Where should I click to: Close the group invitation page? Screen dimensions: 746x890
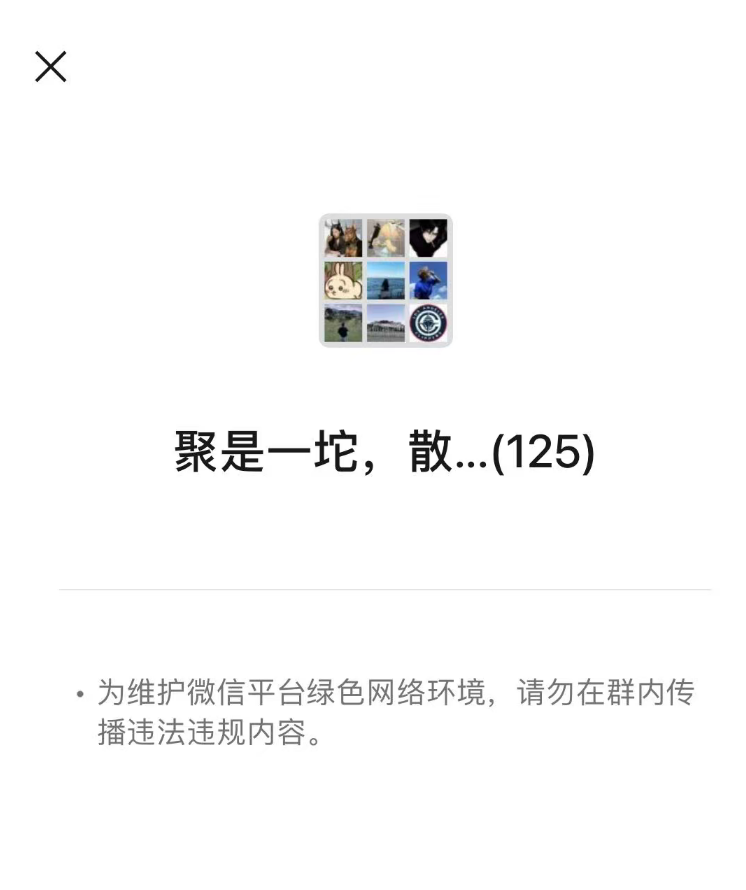click(x=51, y=67)
